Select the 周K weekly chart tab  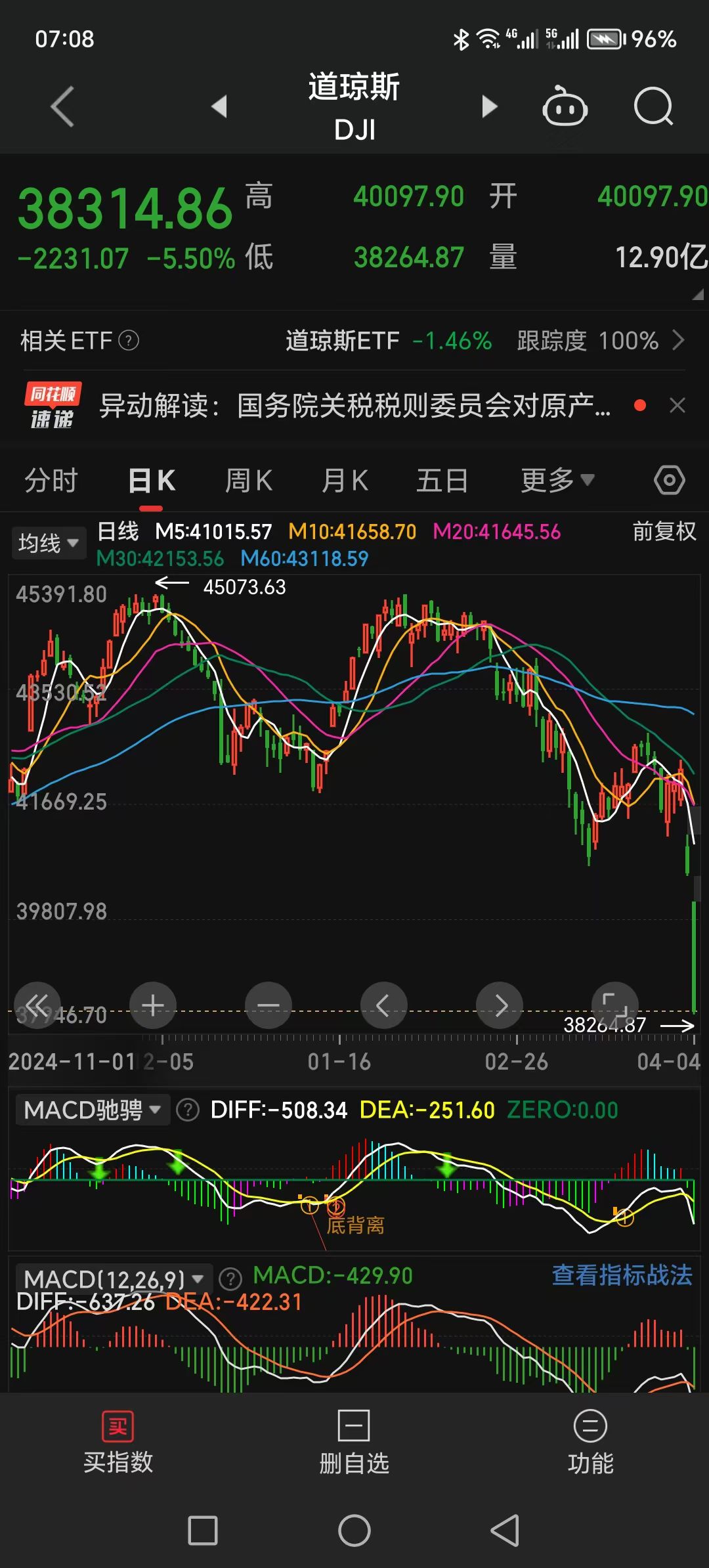pos(248,481)
